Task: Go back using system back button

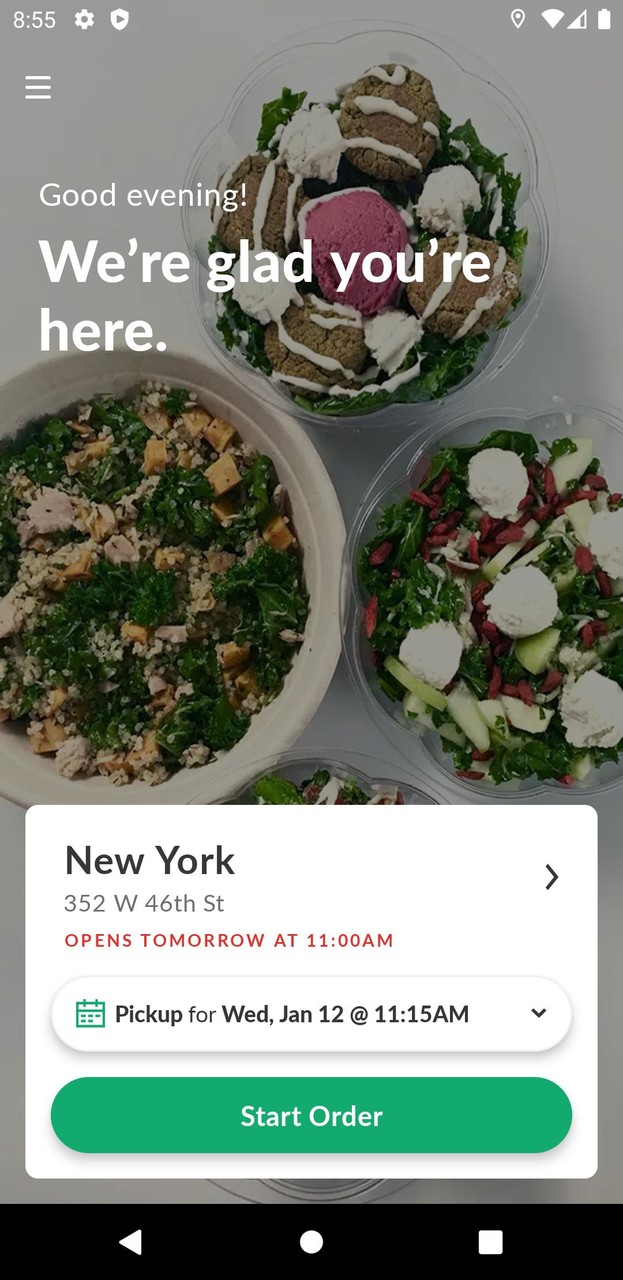Action: (x=130, y=1242)
